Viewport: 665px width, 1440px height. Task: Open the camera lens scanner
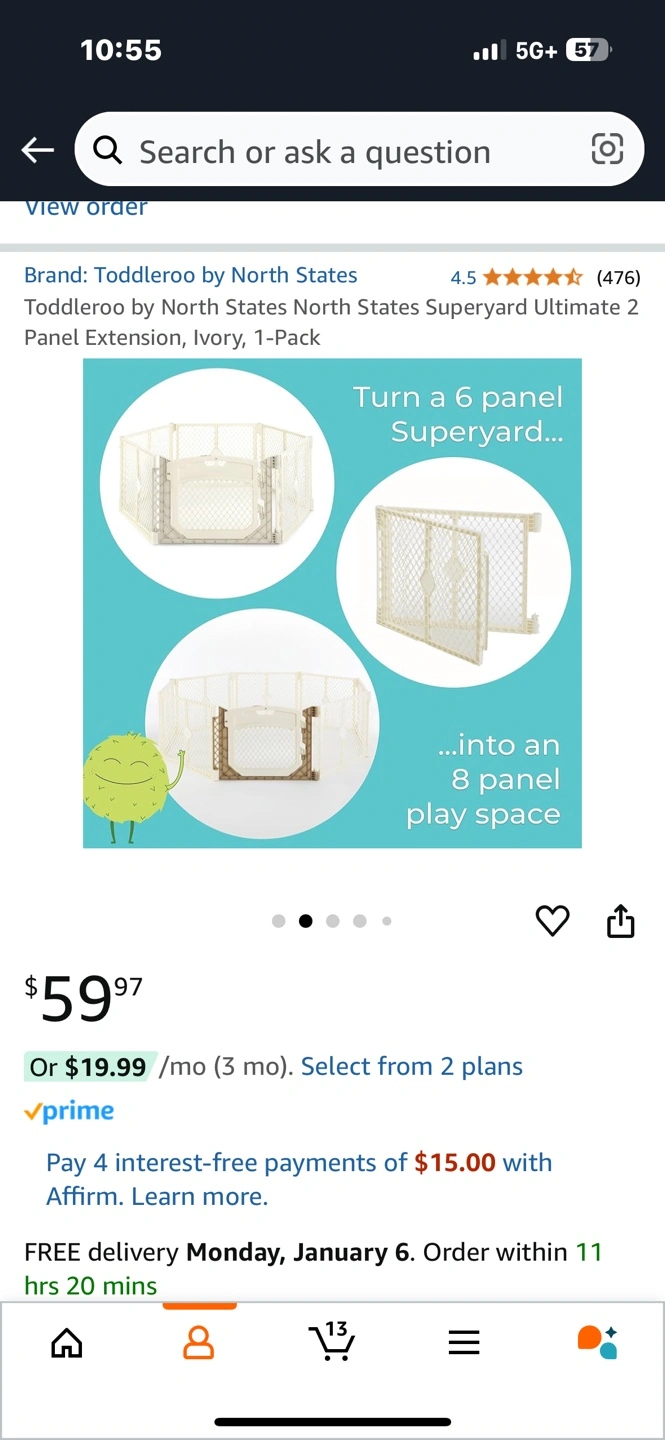click(607, 150)
